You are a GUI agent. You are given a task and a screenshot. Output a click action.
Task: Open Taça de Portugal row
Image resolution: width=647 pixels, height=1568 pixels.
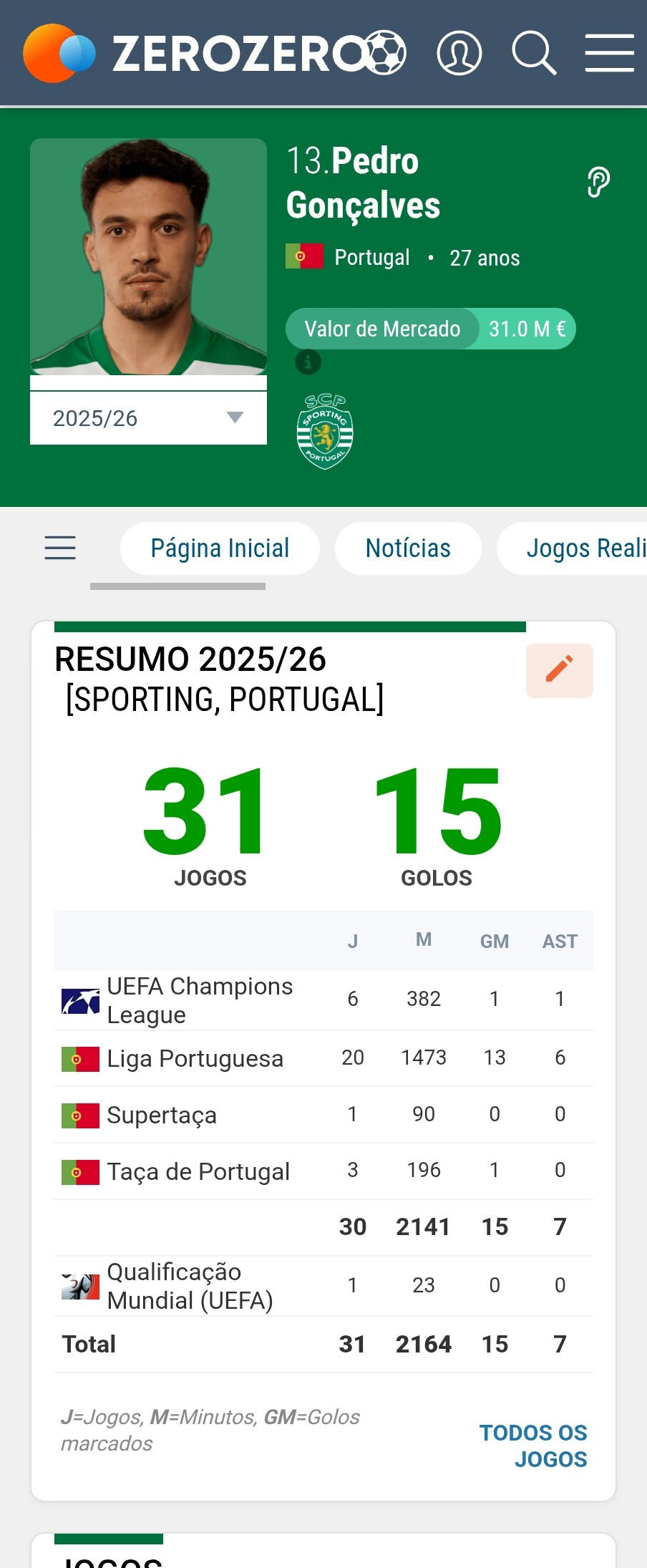198,1171
